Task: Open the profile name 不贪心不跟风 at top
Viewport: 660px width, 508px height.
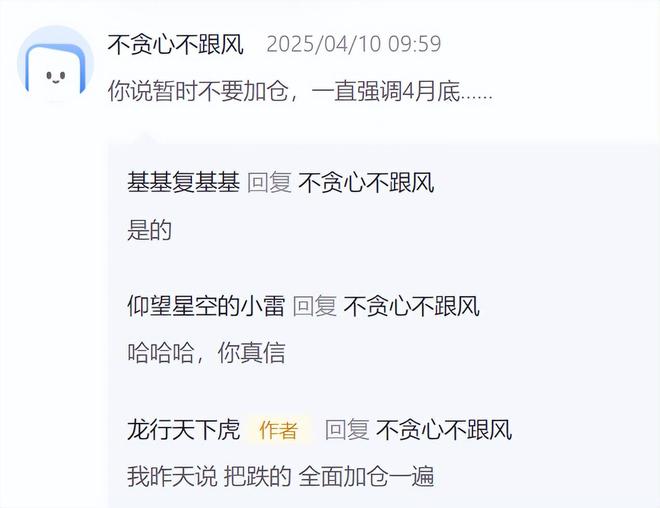Action: tap(178, 45)
